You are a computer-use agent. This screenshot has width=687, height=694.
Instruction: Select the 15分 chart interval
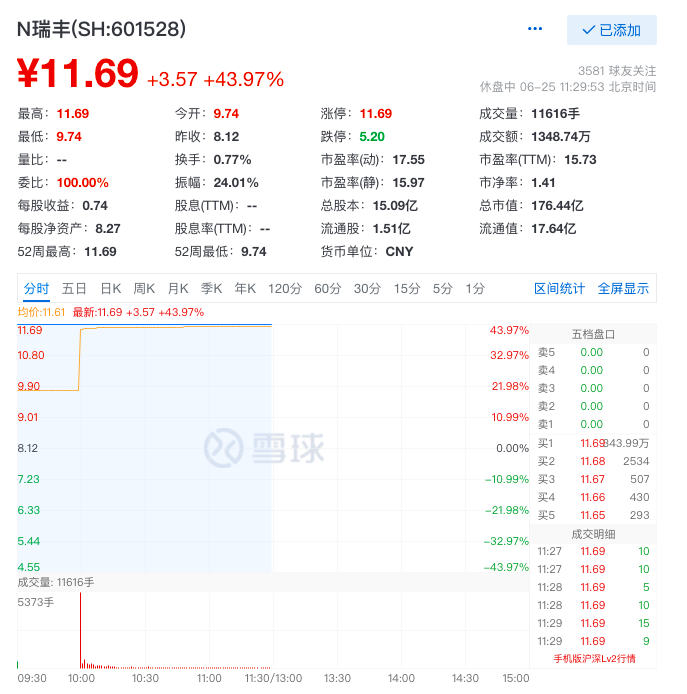point(406,288)
